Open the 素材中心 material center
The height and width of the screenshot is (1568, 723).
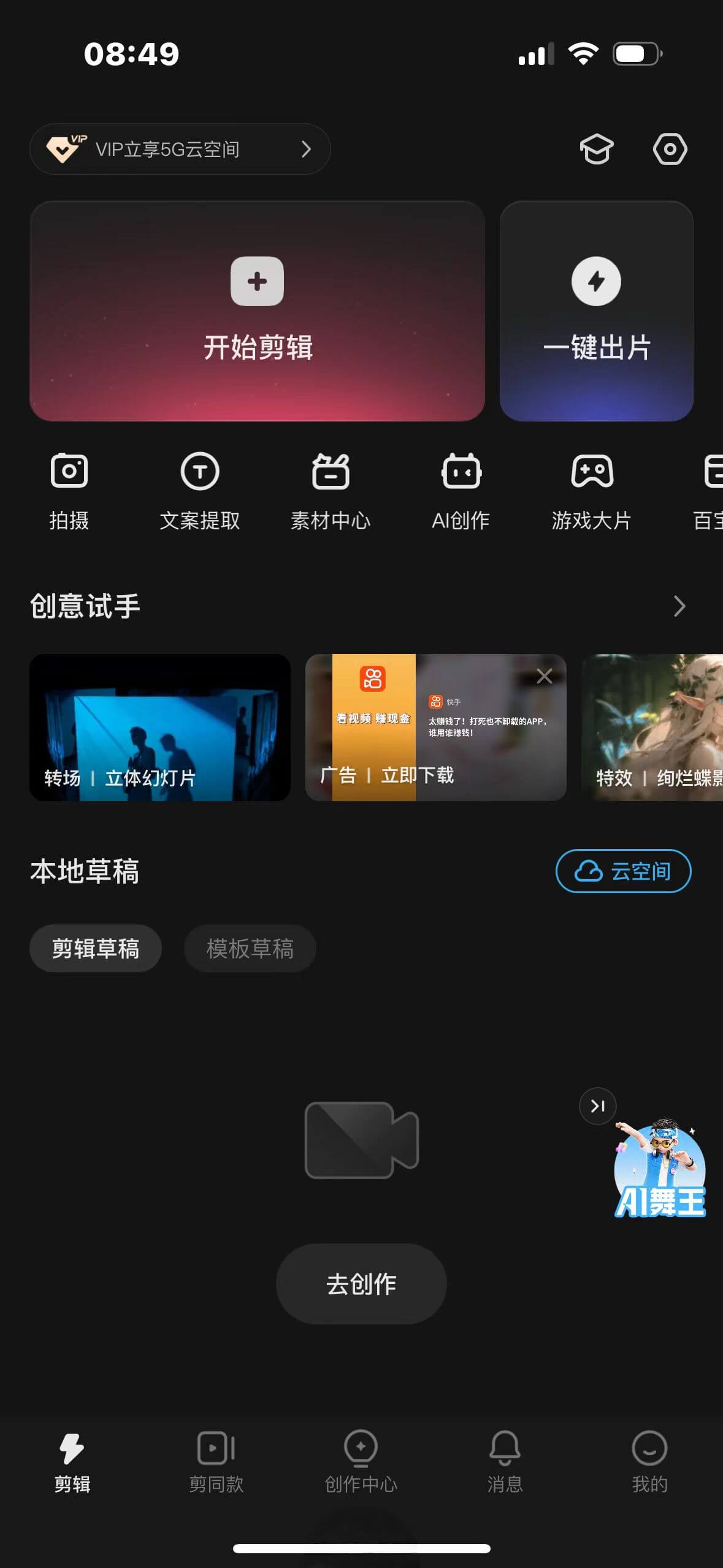pos(331,491)
